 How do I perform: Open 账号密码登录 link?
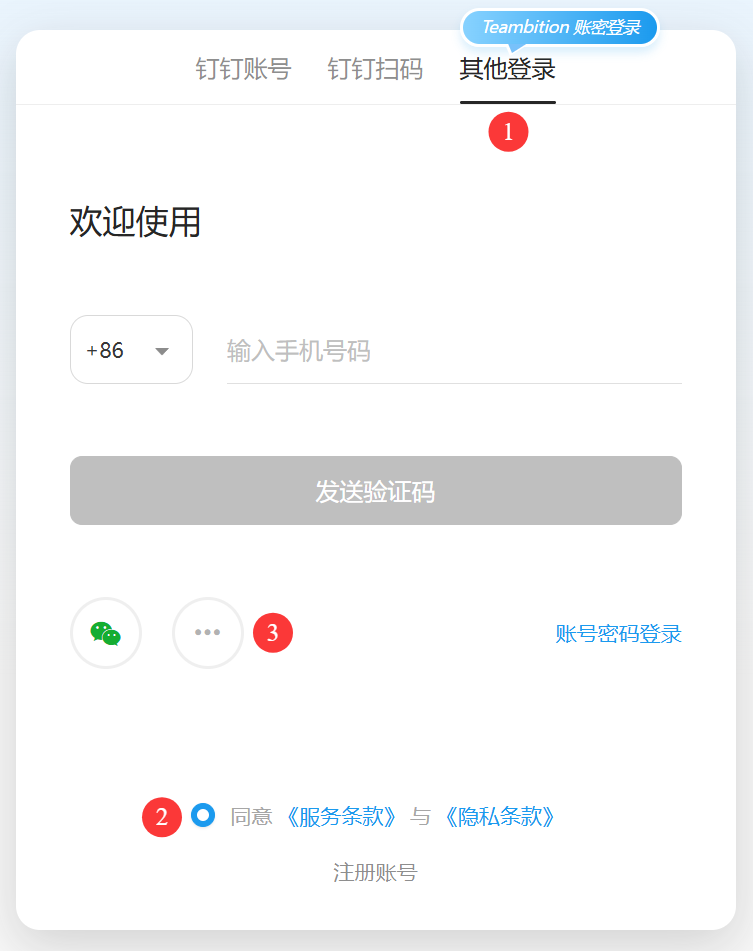tap(618, 634)
